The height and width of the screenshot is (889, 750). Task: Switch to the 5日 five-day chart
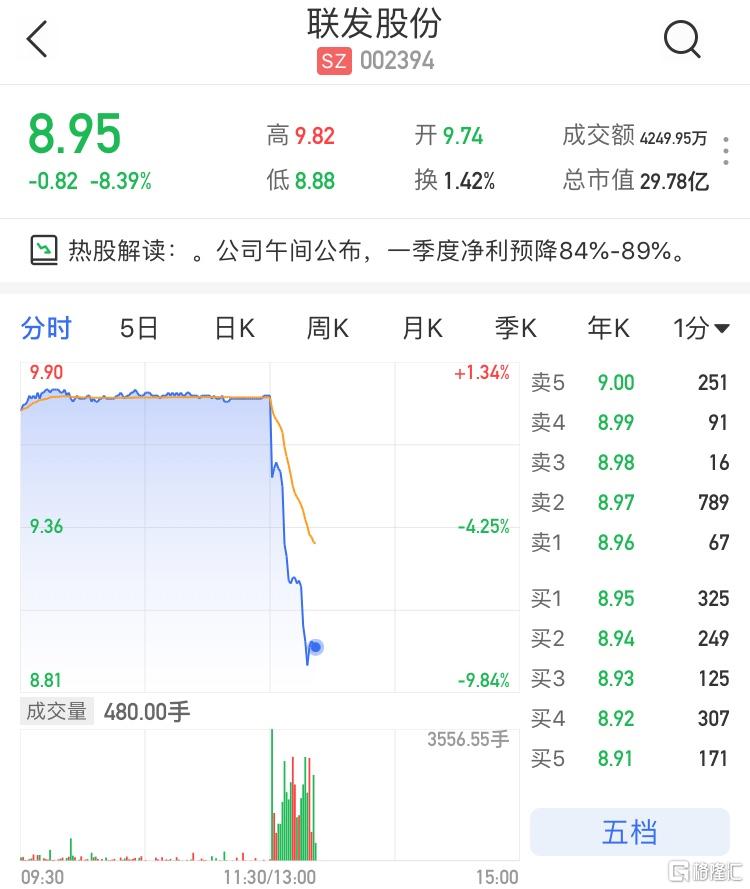point(138,328)
